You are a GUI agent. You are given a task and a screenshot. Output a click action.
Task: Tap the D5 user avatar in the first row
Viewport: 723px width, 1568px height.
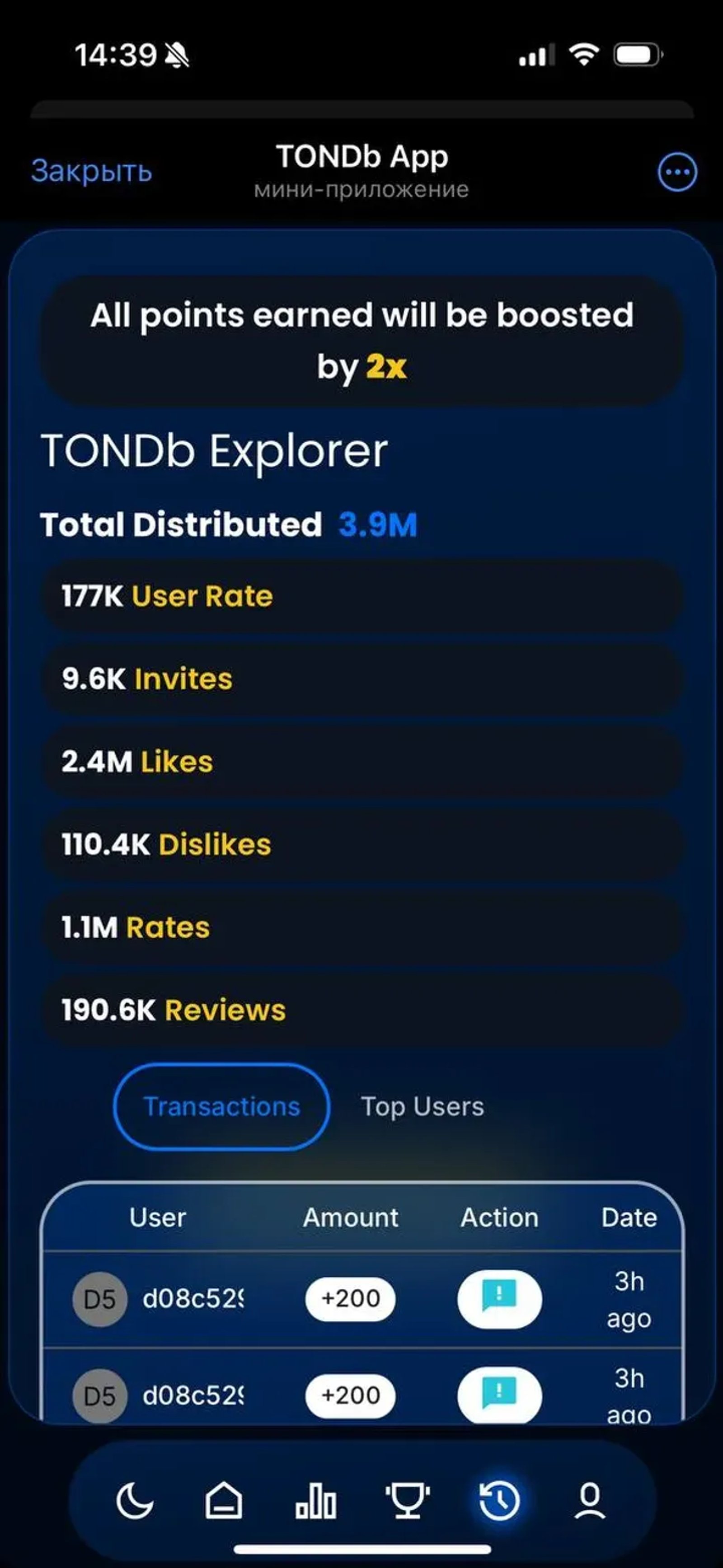click(x=100, y=1298)
